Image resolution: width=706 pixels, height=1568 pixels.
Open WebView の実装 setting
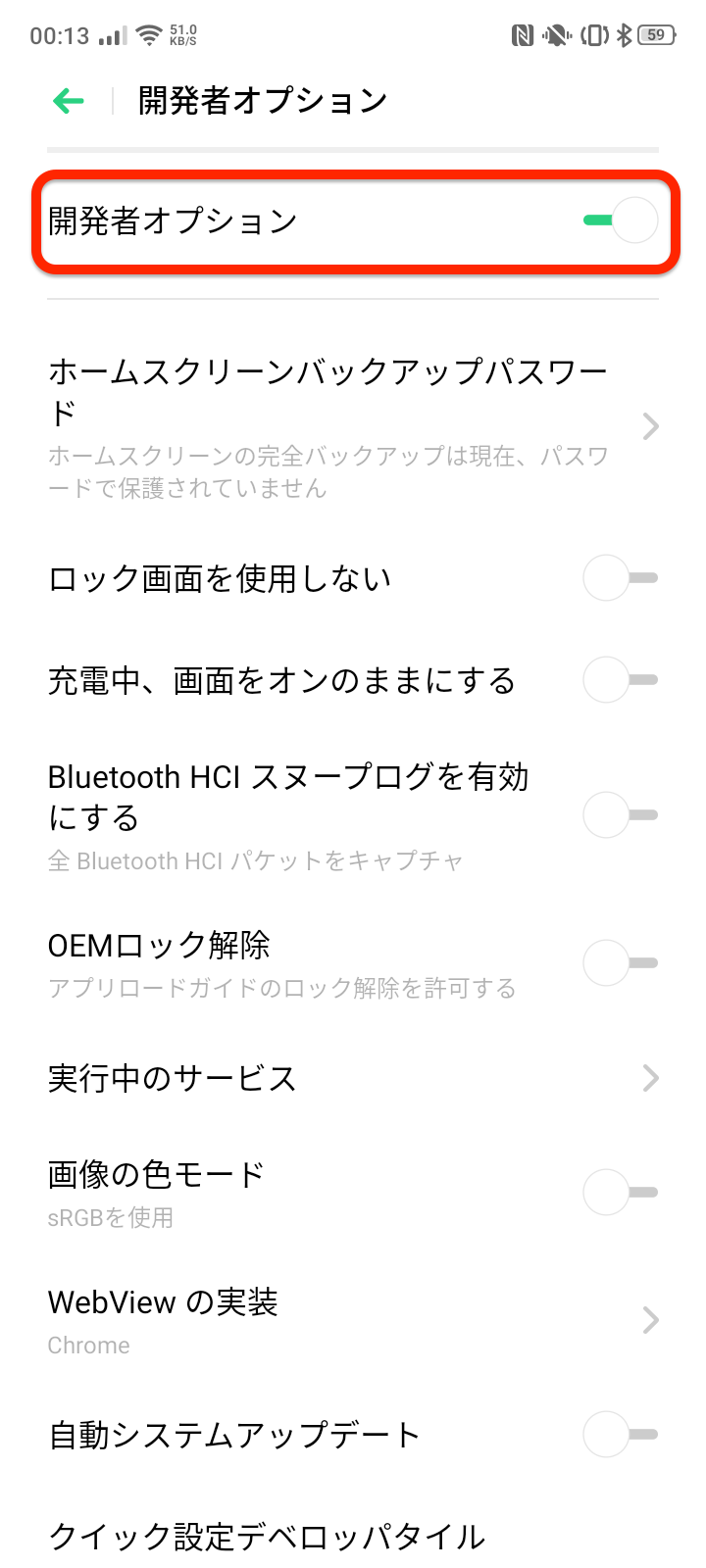(x=353, y=1320)
